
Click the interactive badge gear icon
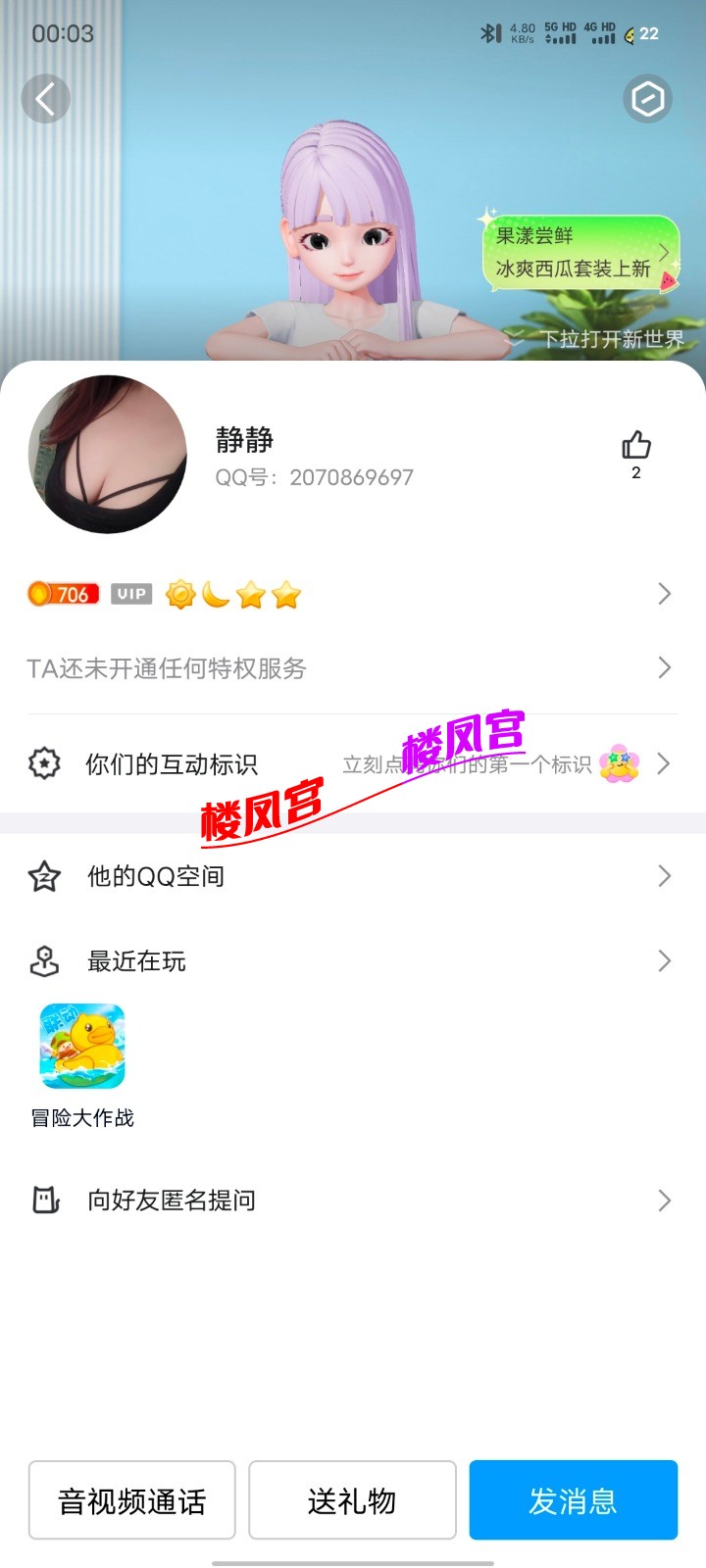[46, 763]
